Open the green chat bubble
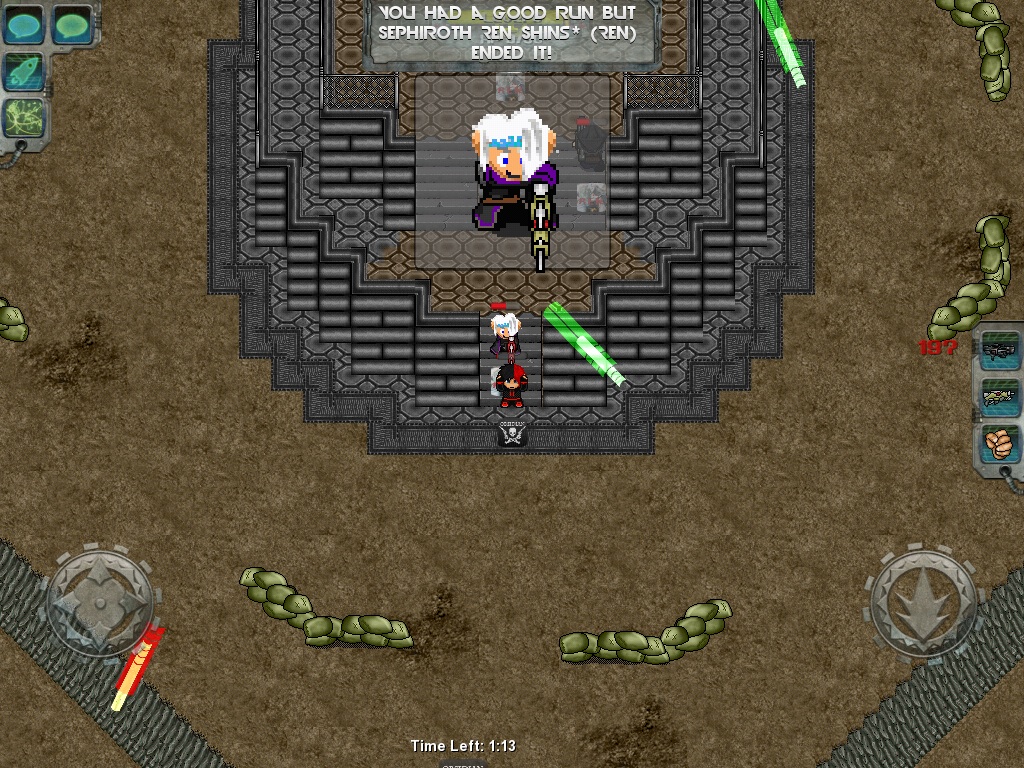Image resolution: width=1024 pixels, height=768 pixels. tap(71, 26)
